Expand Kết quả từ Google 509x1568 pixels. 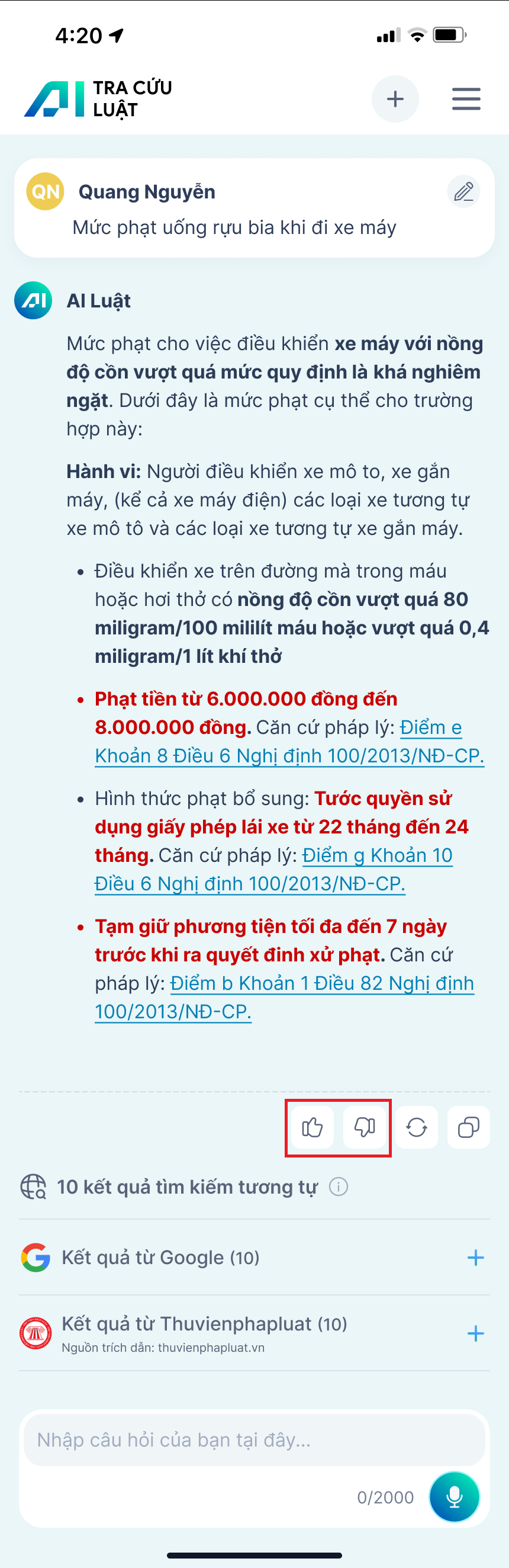click(x=475, y=1258)
